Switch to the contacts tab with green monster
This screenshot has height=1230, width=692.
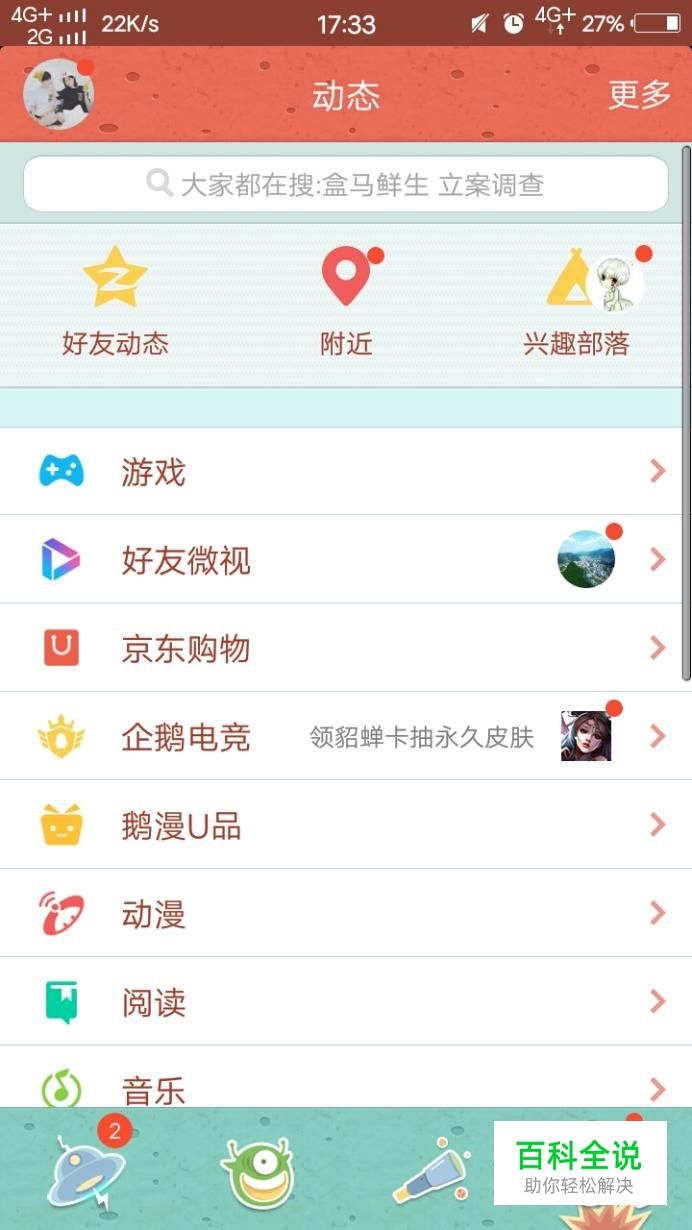click(259, 1172)
